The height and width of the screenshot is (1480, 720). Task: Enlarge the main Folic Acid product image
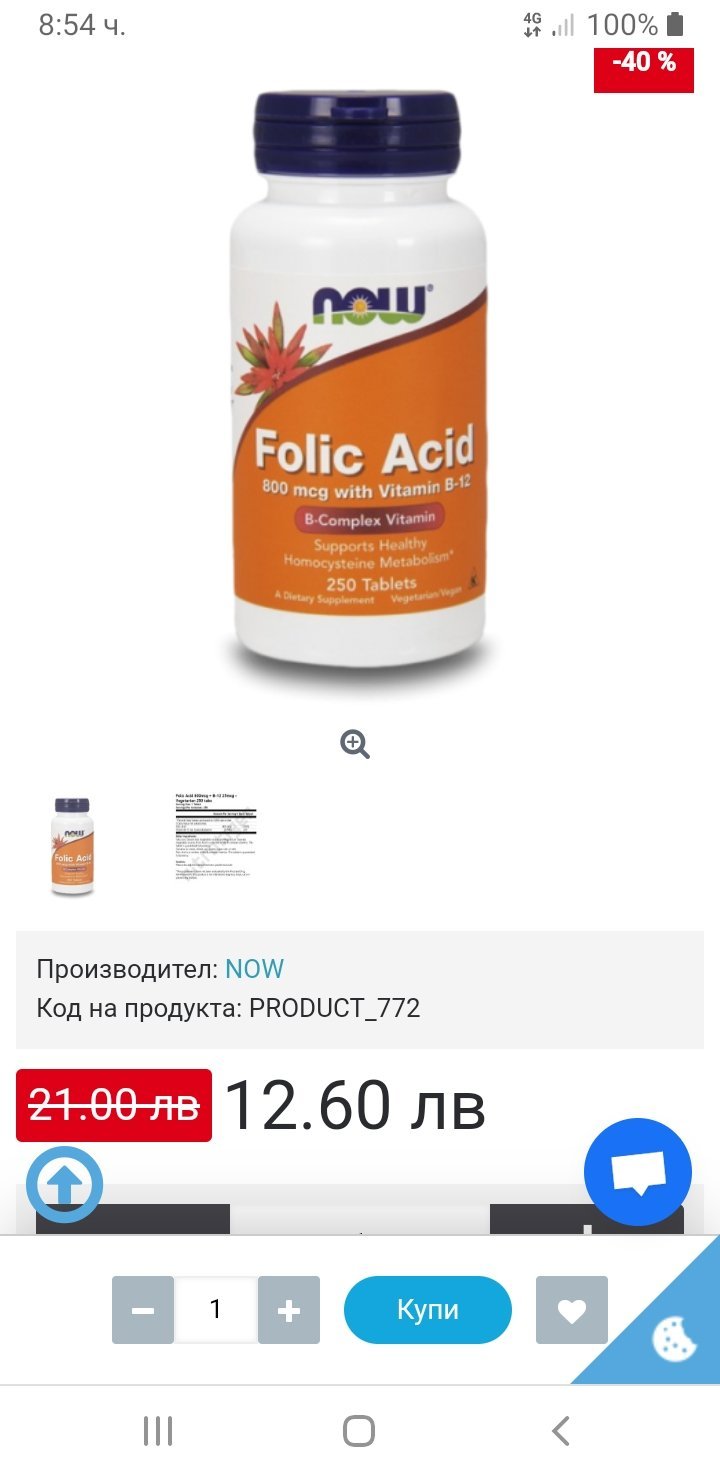click(357, 380)
